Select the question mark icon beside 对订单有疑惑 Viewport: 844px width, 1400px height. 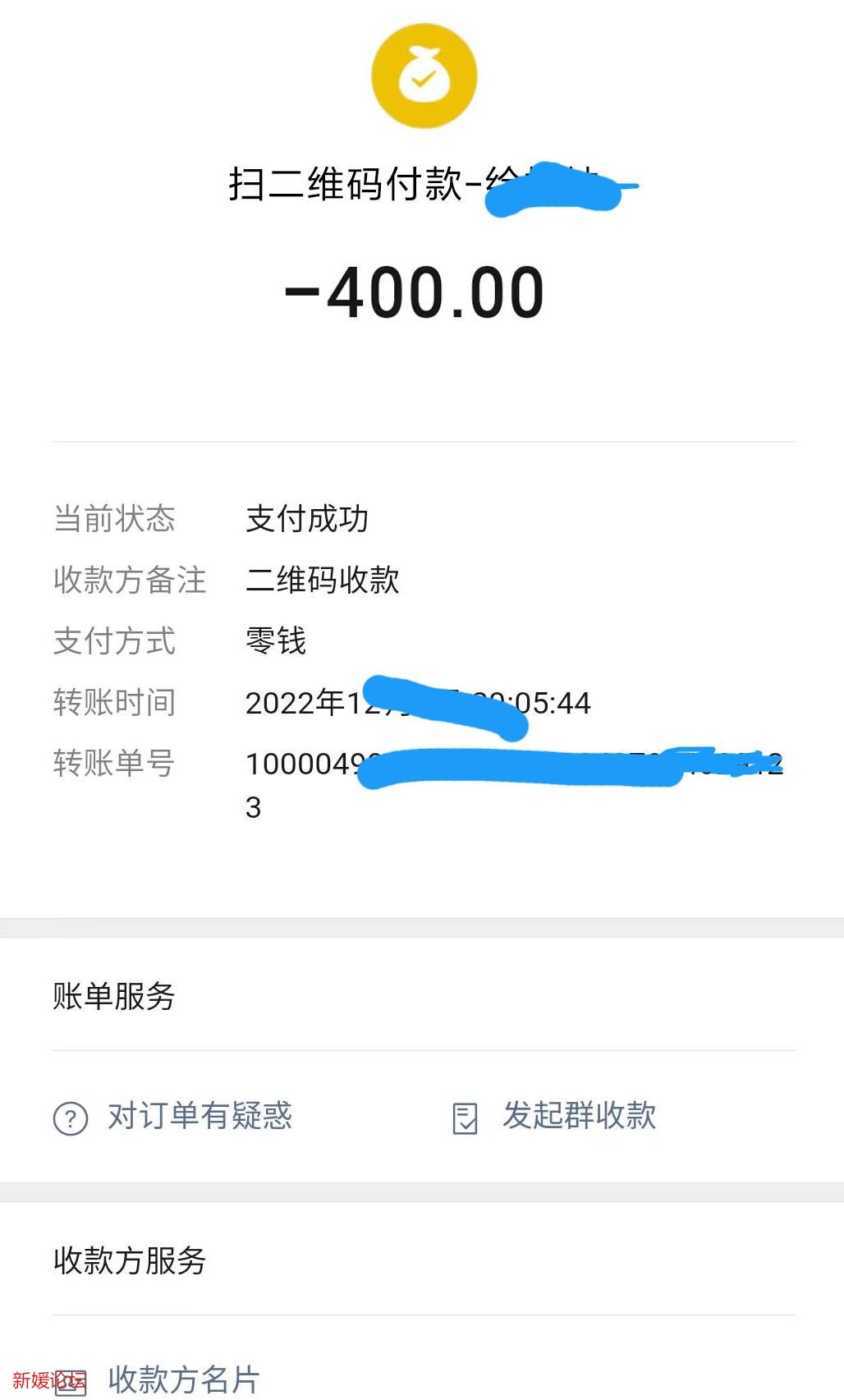tap(69, 1117)
